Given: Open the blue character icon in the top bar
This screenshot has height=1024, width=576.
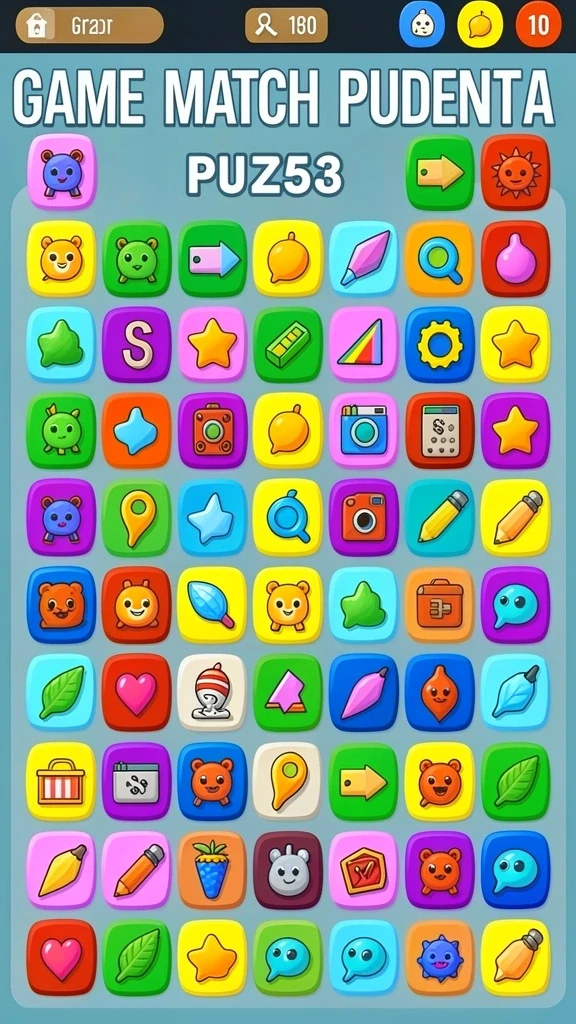Looking at the screenshot, I should pyautogui.click(x=422, y=25).
